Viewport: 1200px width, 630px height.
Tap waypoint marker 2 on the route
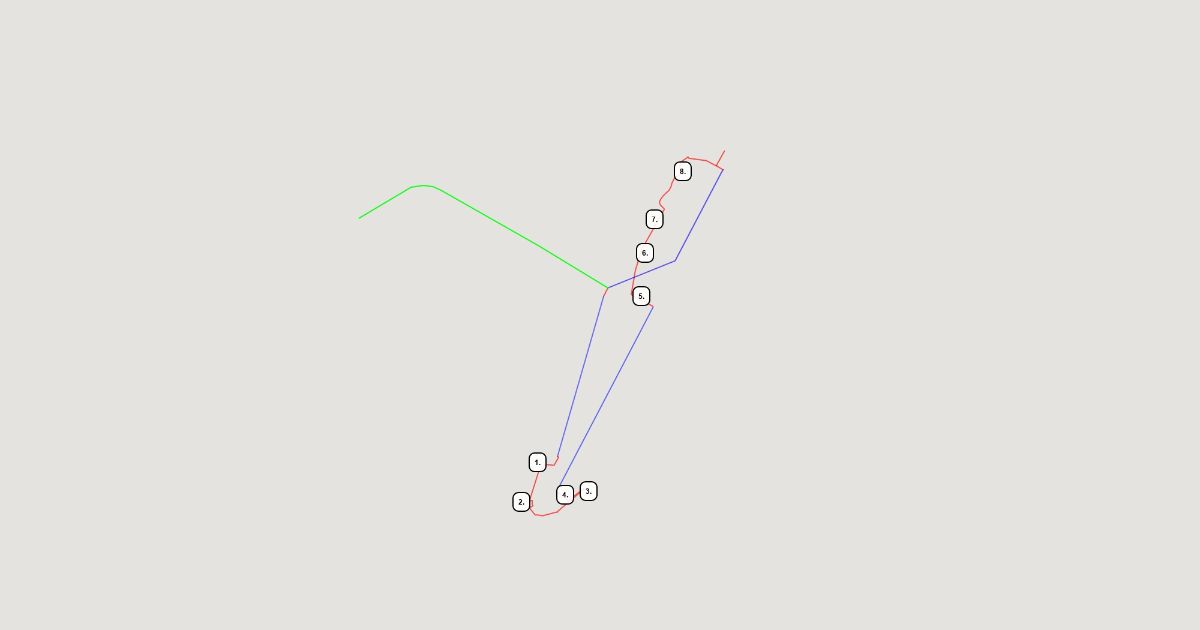(522, 502)
